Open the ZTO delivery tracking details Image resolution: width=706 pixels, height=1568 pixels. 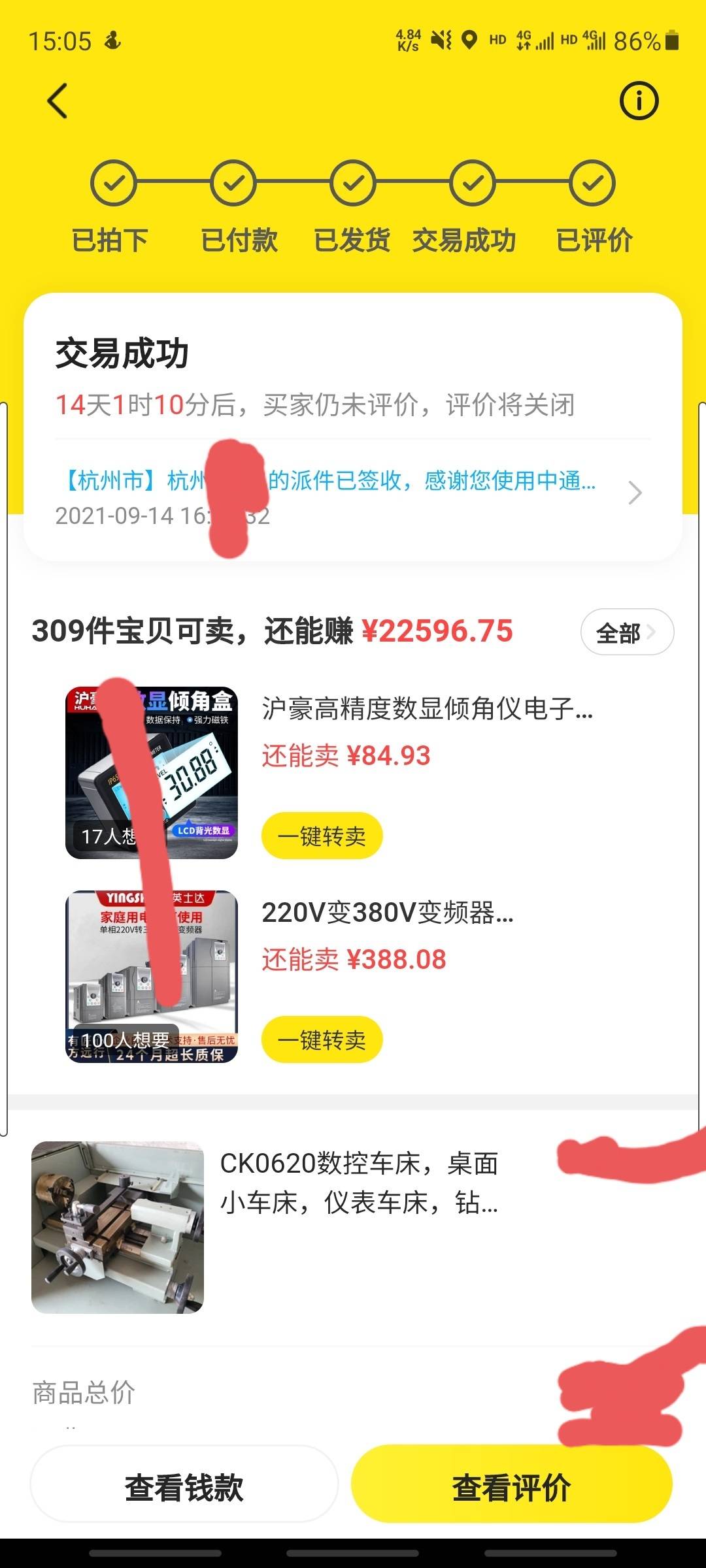pyautogui.click(x=353, y=495)
